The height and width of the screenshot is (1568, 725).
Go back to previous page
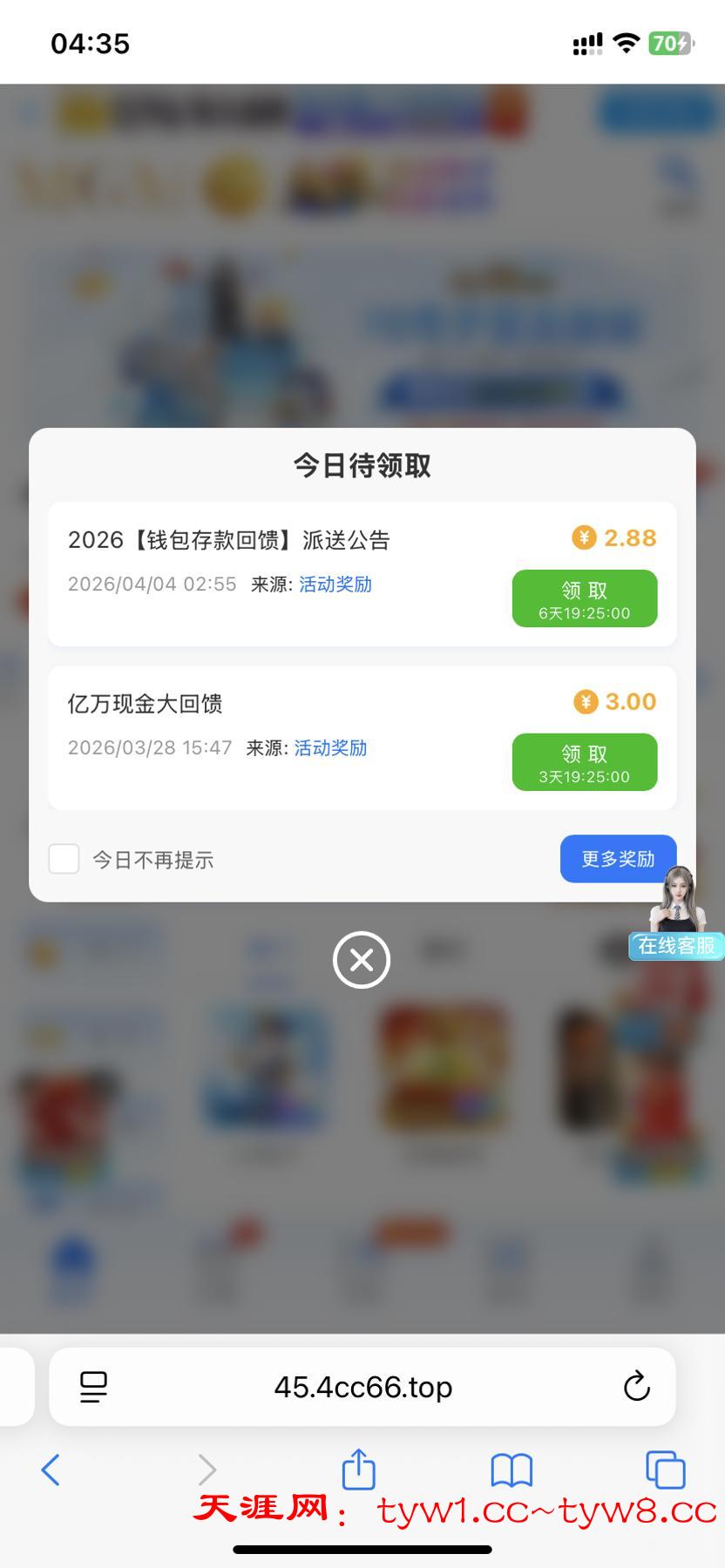click(x=51, y=1470)
